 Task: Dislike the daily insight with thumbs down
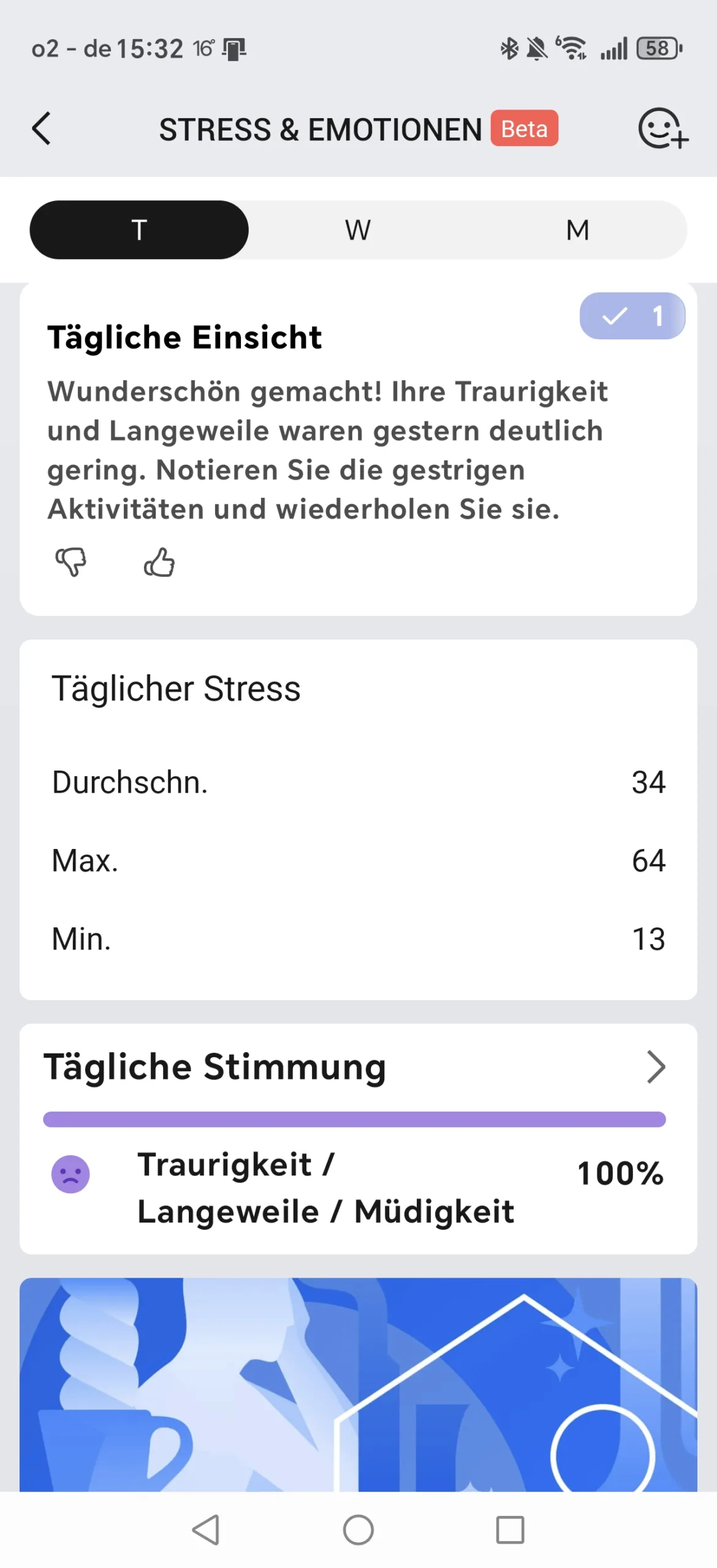[x=71, y=561]
